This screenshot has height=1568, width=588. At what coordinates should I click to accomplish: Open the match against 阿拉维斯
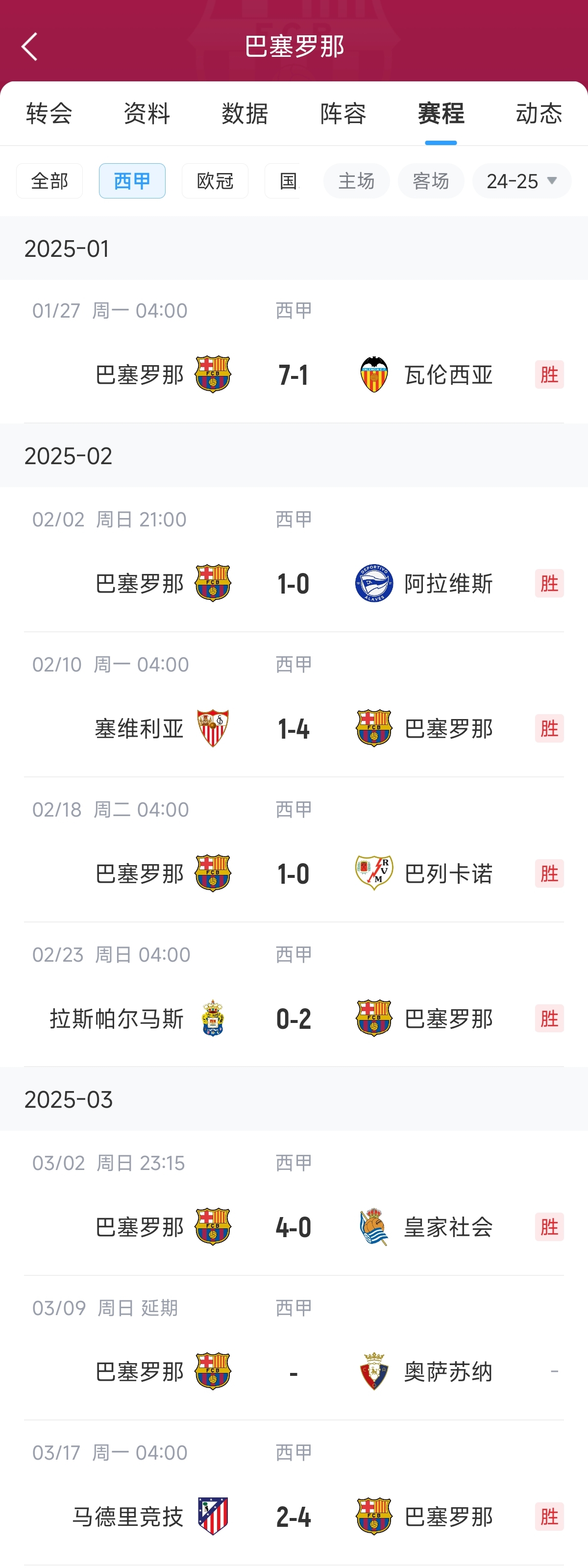(294, 583)
